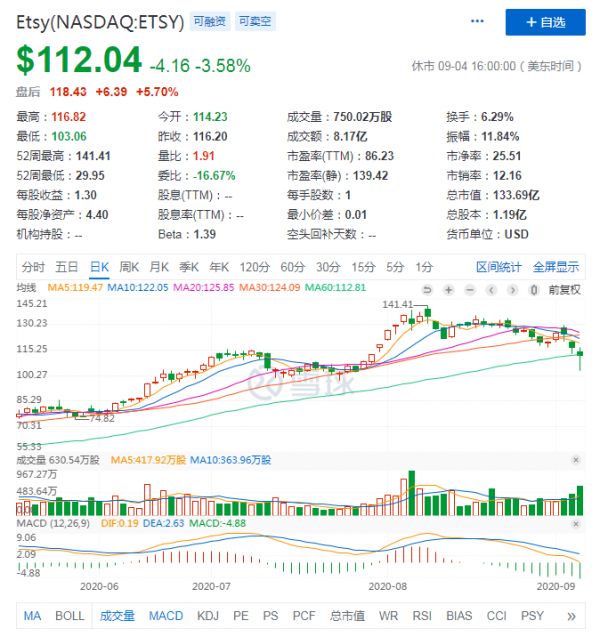Select the 周K chart period
The width and height of the screenshot is (600, 637).
pos(129,267)
